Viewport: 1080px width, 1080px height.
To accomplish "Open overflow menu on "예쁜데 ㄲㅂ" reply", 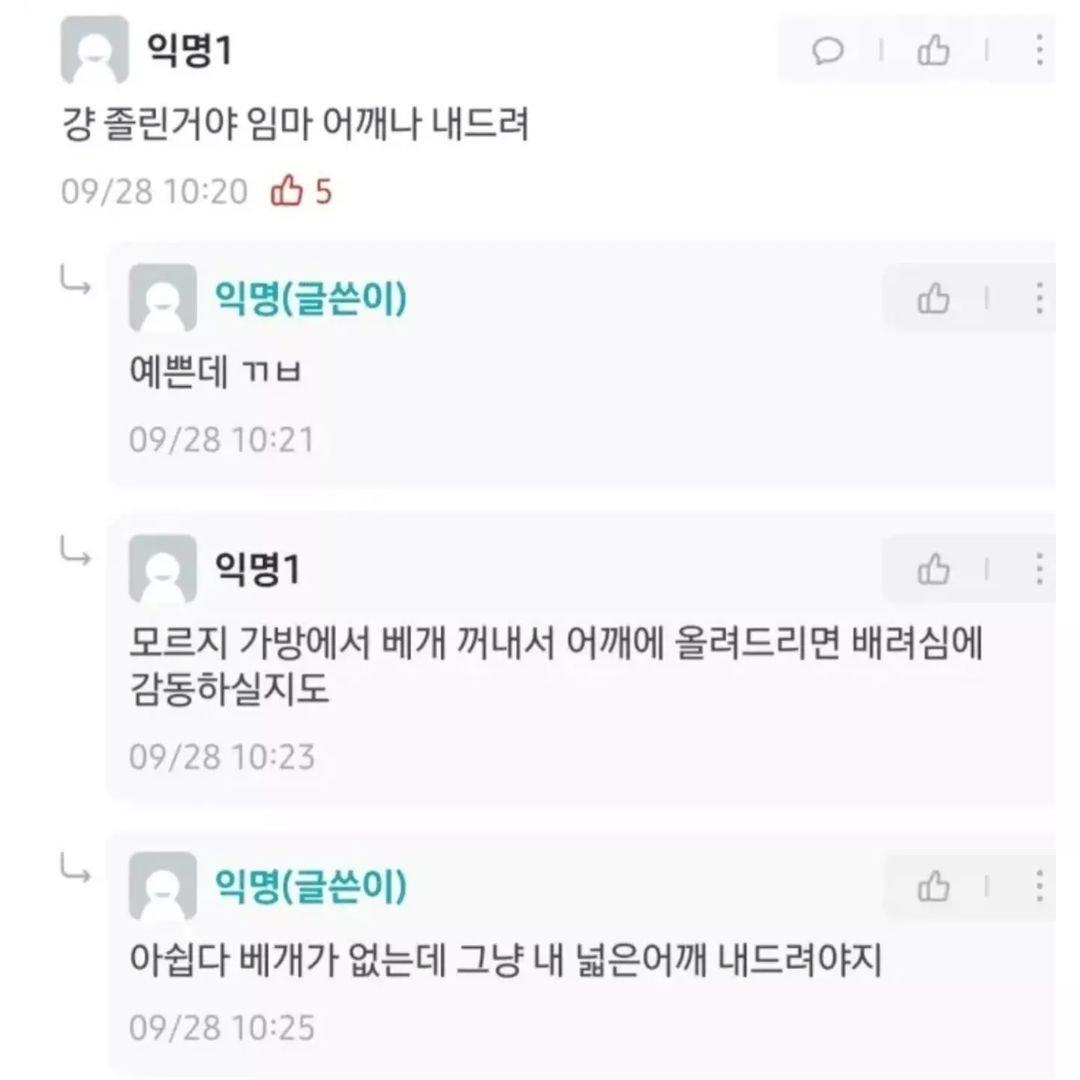I will tap(1040, 298).
